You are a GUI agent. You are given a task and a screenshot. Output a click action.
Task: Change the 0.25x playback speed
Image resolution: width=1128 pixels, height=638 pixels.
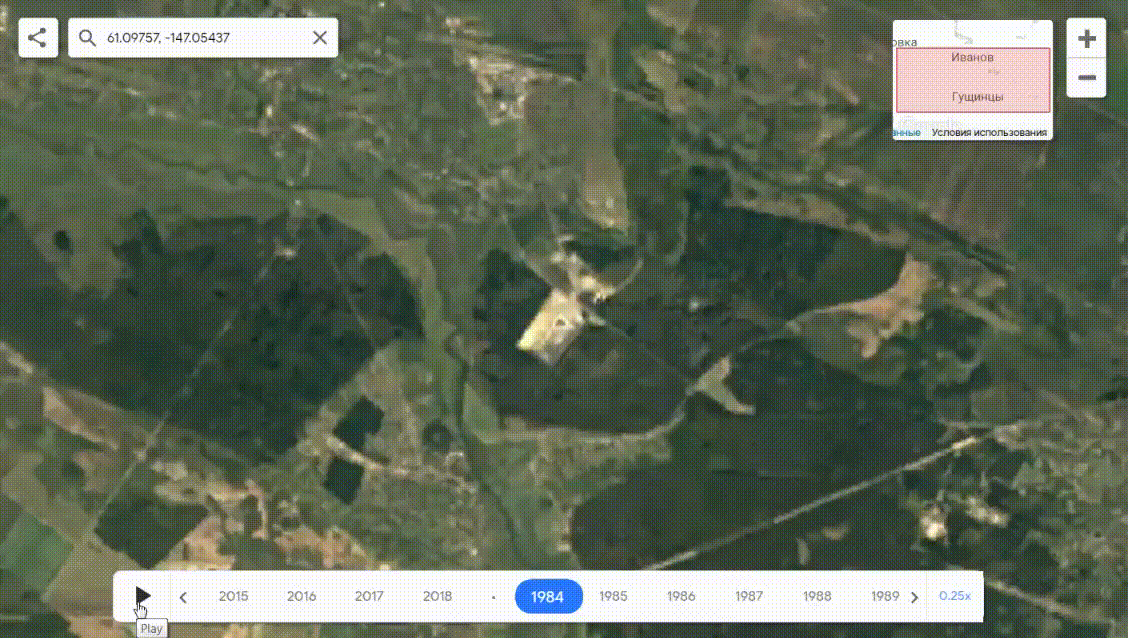tap(955, 597)
